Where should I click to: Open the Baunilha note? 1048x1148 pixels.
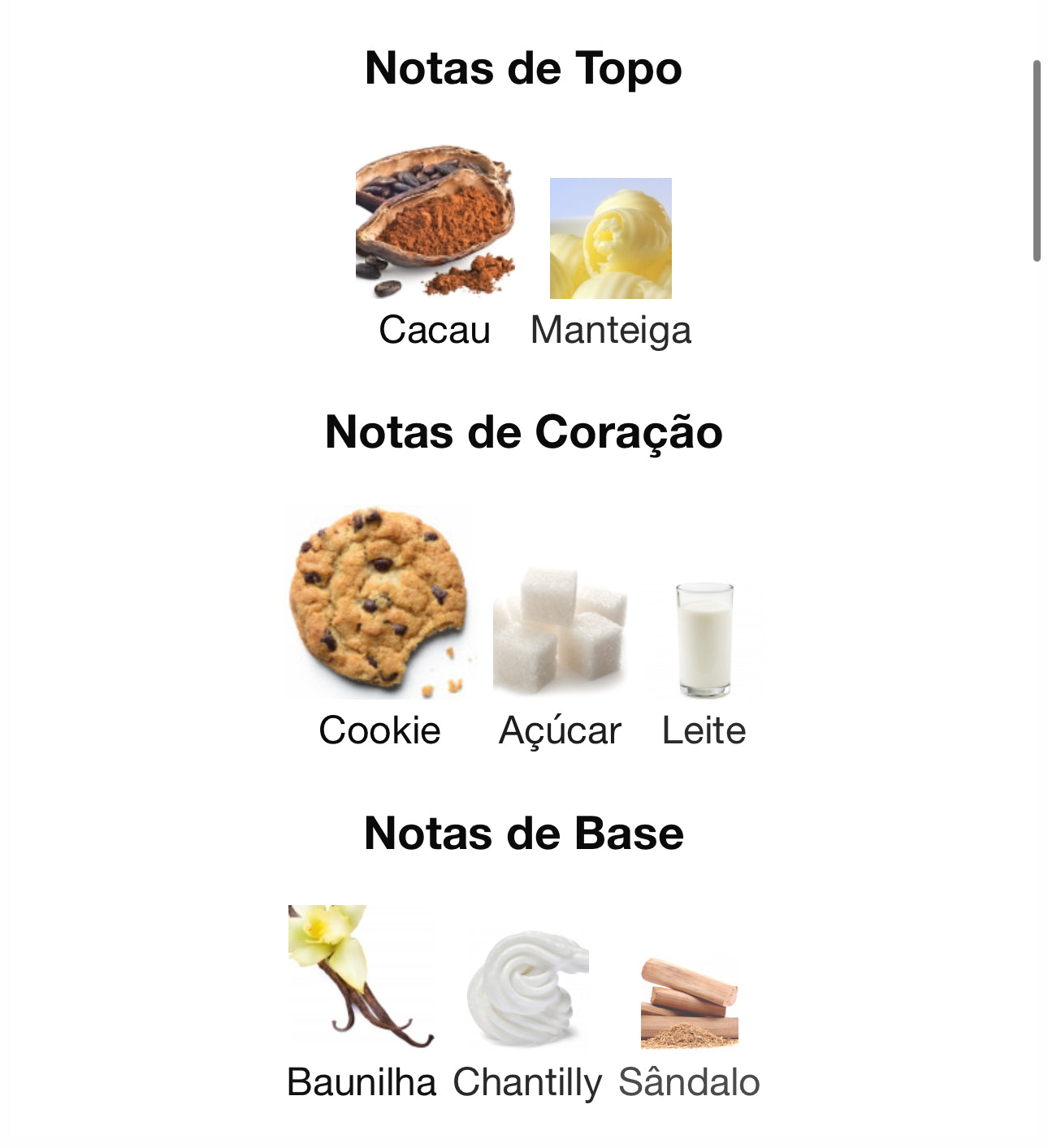[x=361, y=977]
